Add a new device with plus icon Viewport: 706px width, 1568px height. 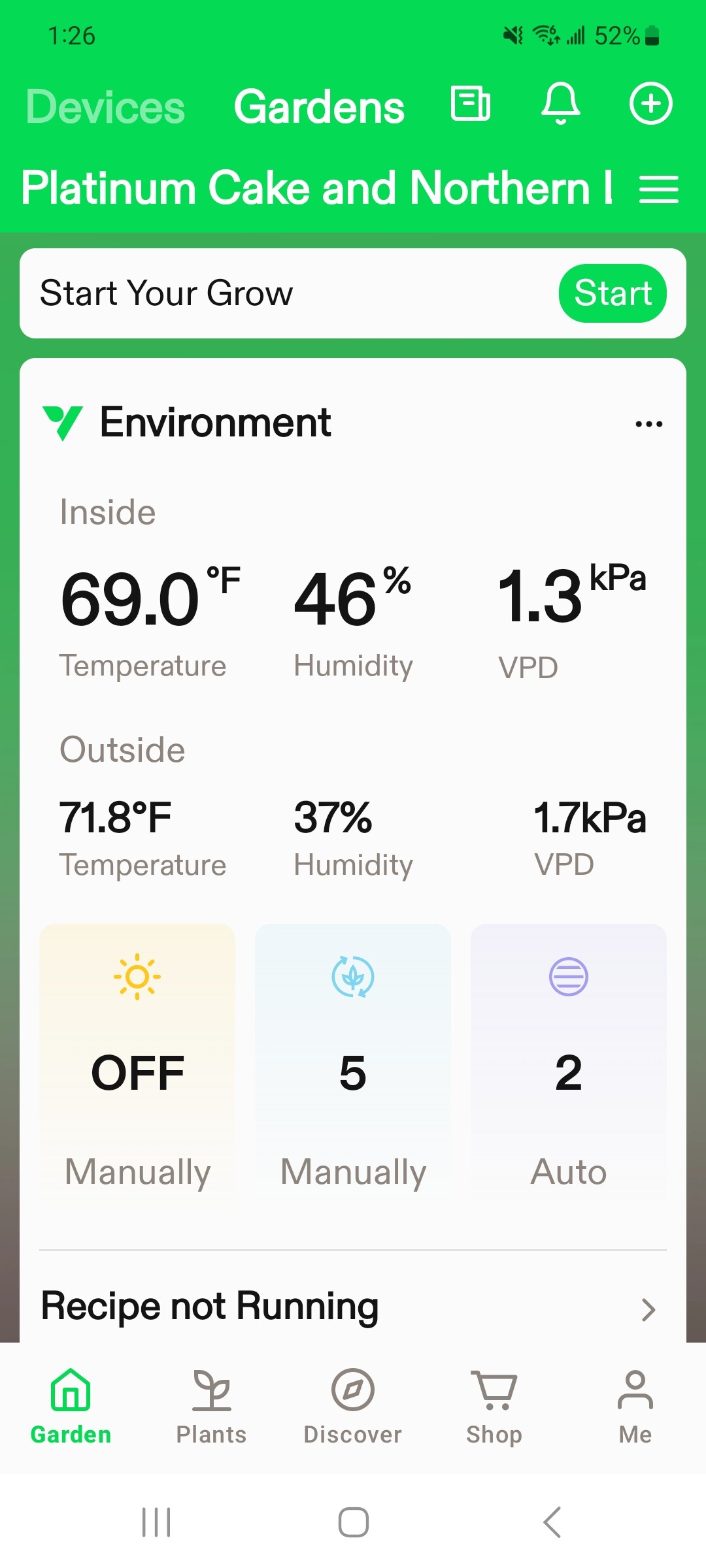(x=650, y=104)
